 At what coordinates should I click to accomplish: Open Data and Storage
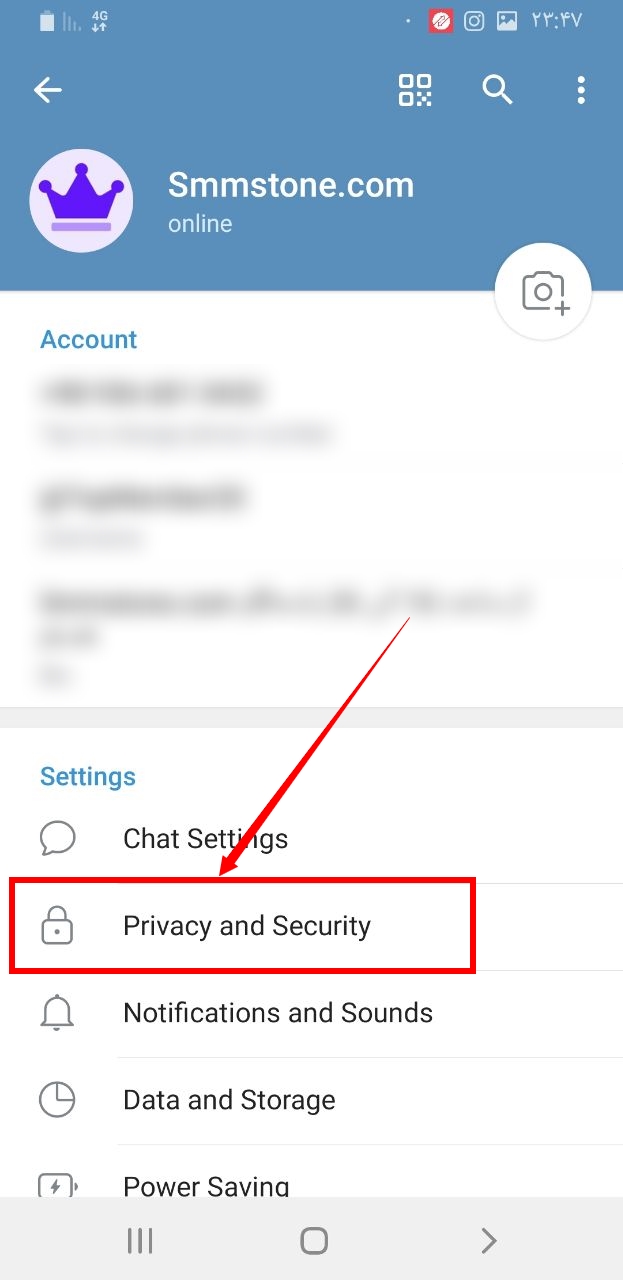(x=311, y=1100)
